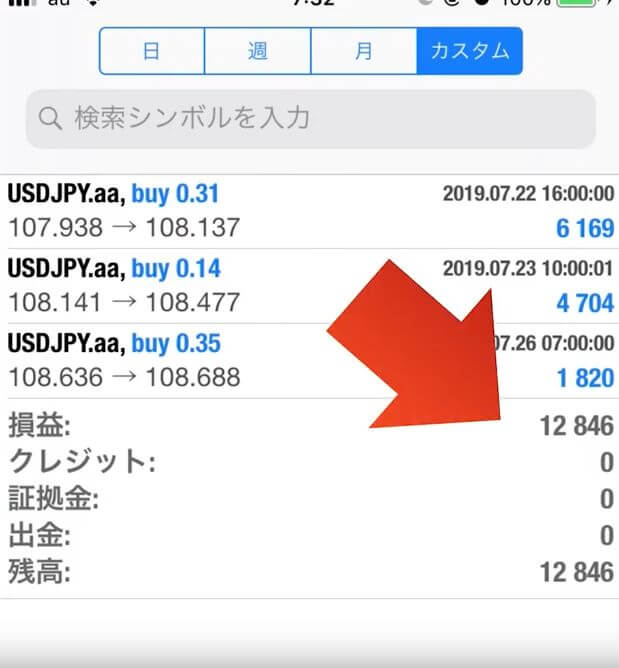Tap the 検索シンボルを入力 search field

coord(310,119)
